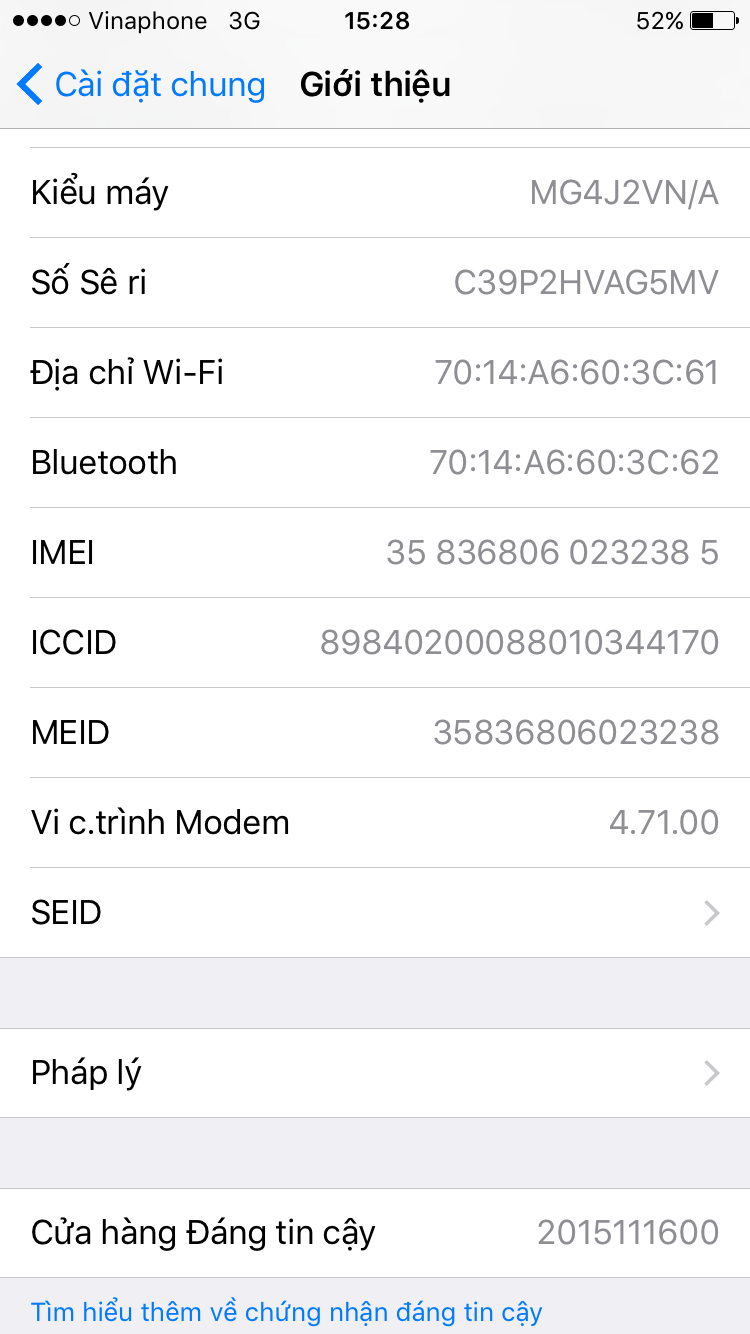This screenshot has width=750, height=1334.
Task: Open the Pháp lý section
Action: [x=375, y=1073]
